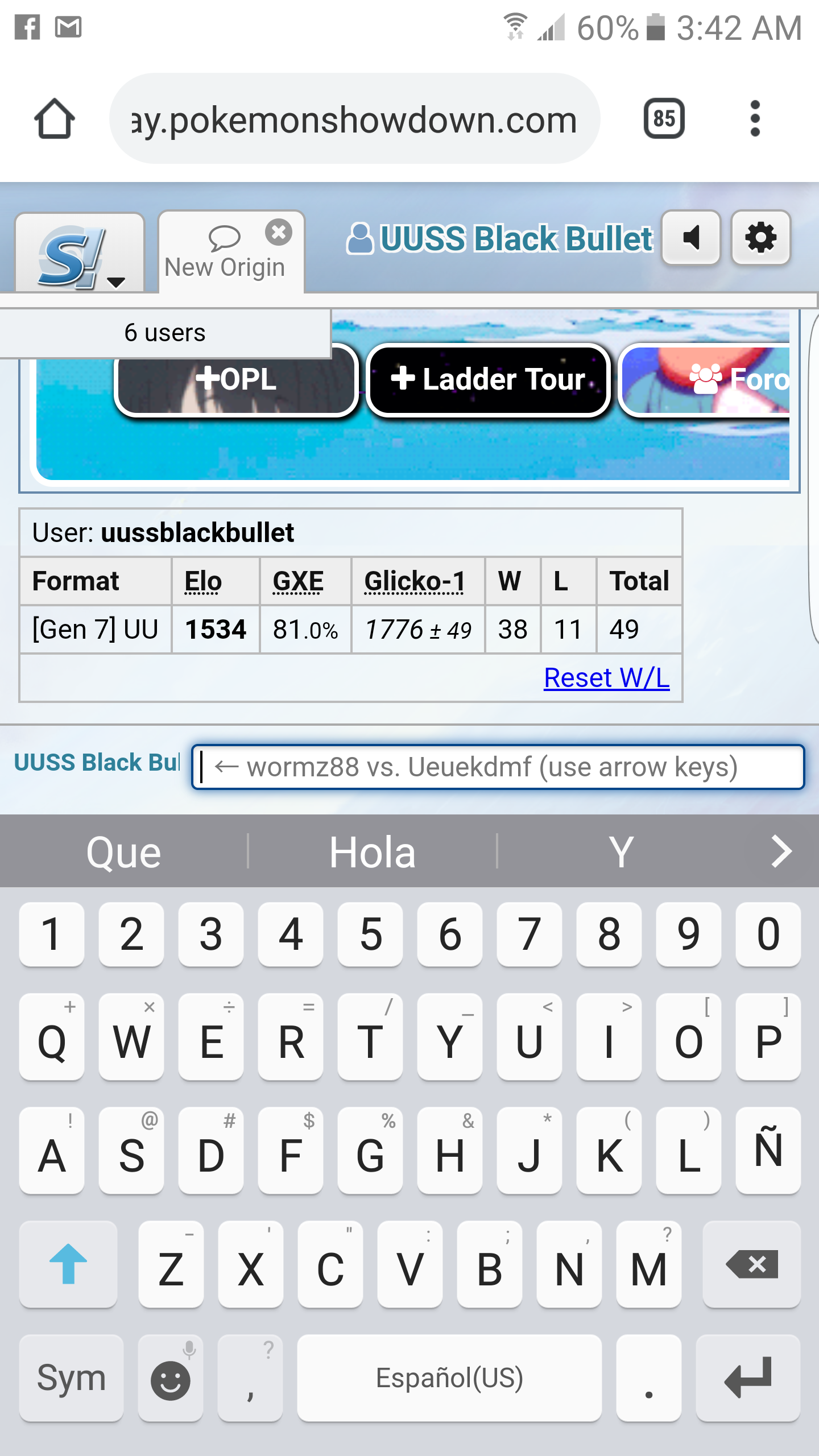The width and height of the screenshot is (819, 1456).
Task: Open the sound volume button
Action: tap(691, 238)
